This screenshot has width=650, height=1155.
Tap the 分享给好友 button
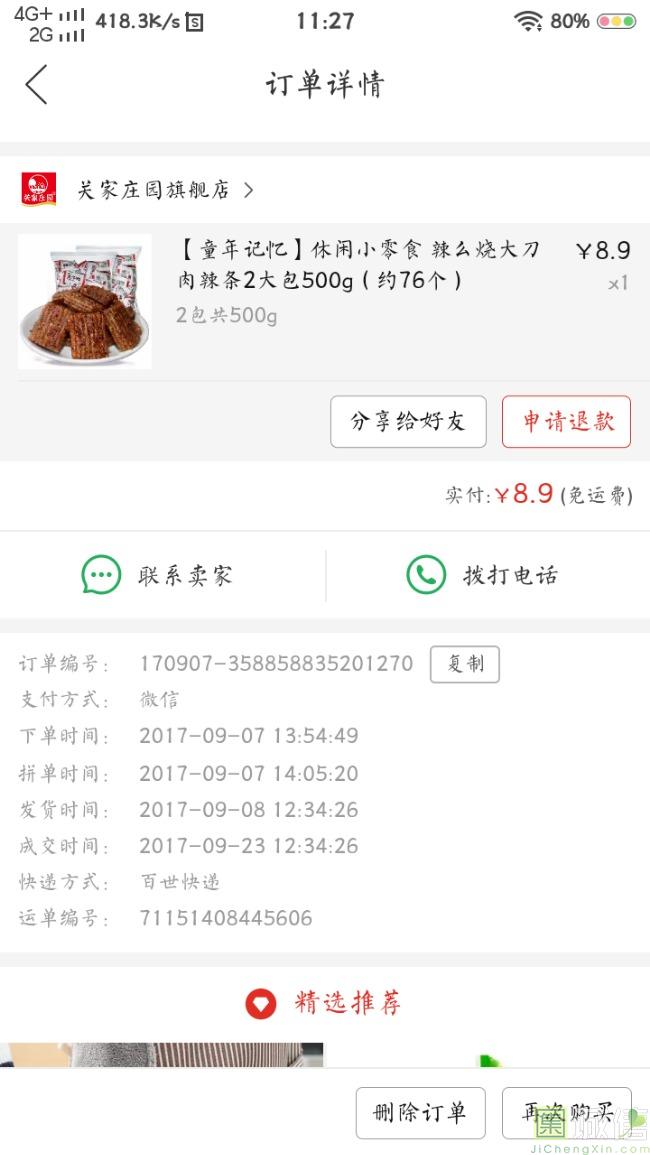pos(408,422)
